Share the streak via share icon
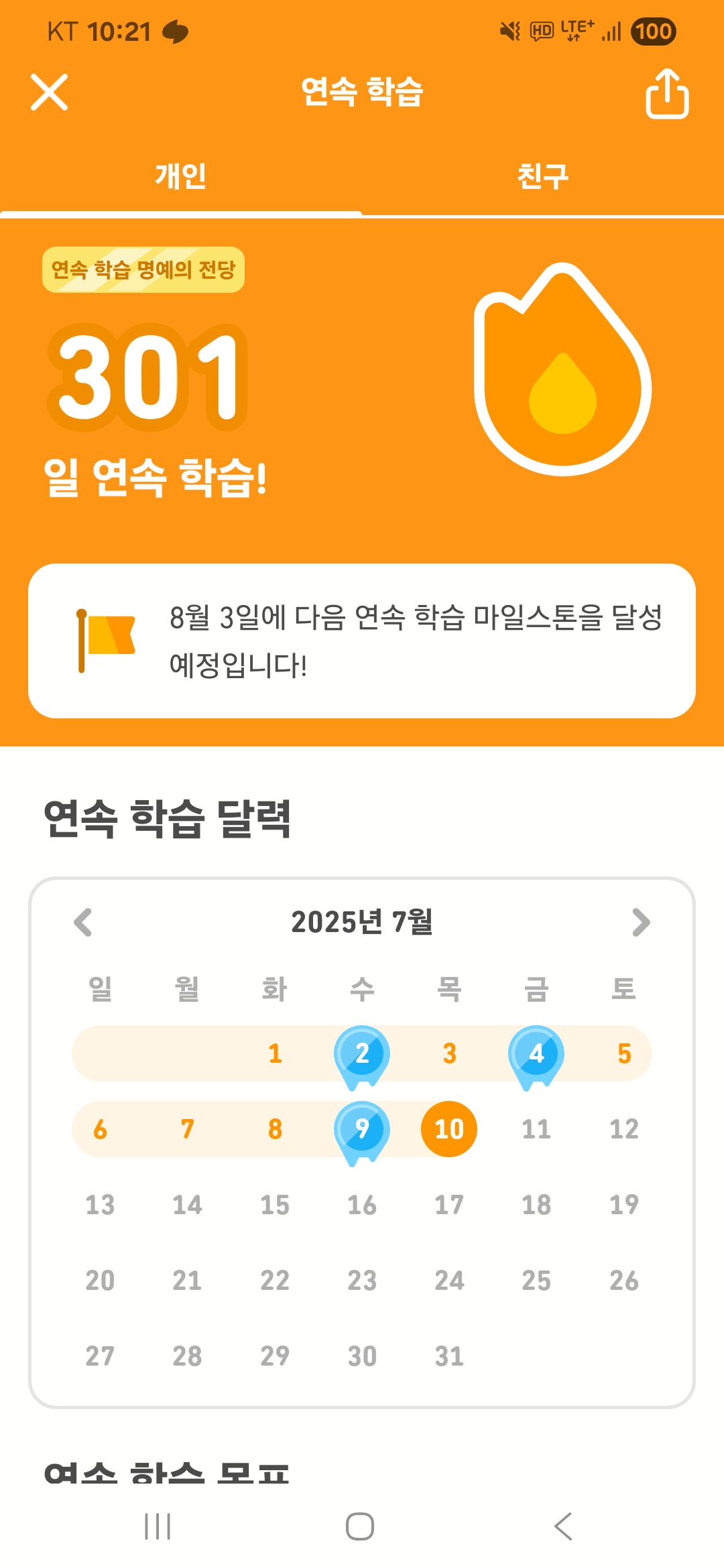This screenshot has height=1568, width=724. 667,94
